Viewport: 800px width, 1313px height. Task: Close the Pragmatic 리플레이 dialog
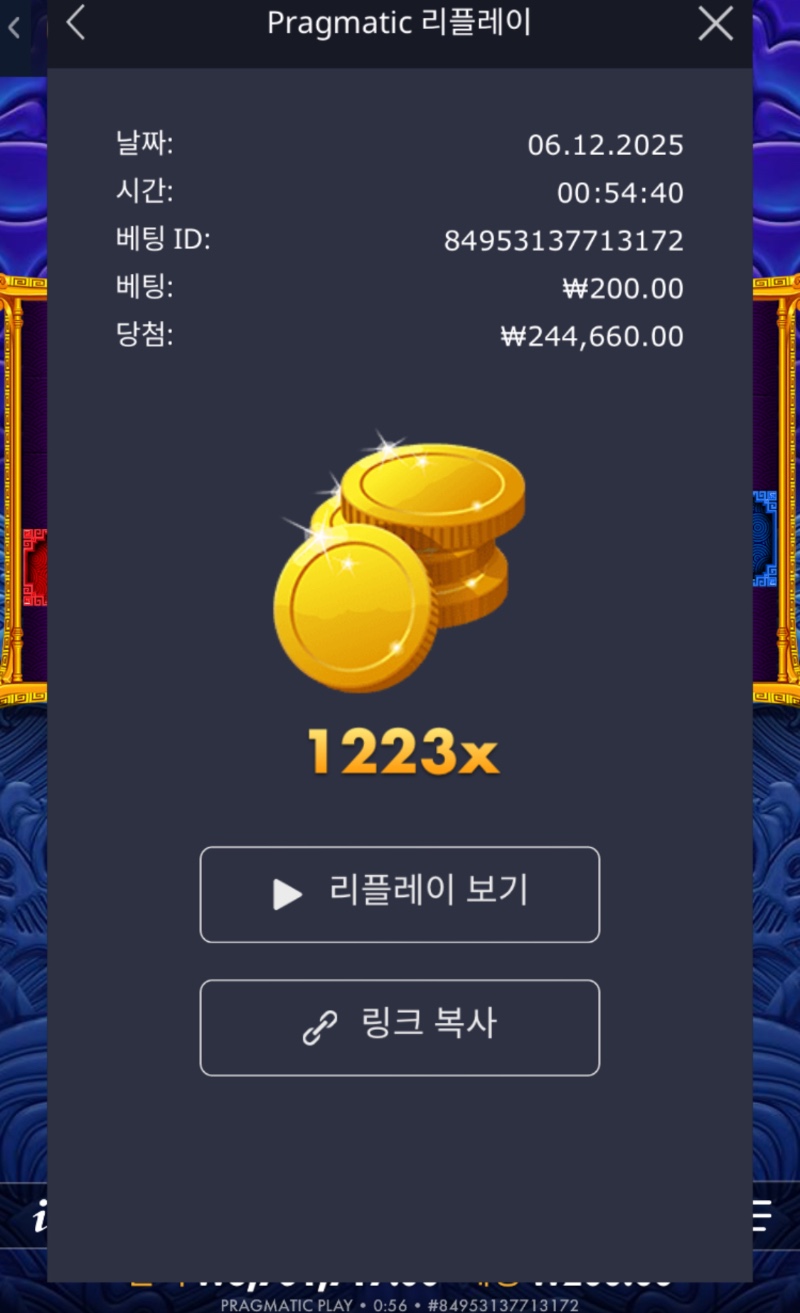click(716, 23)
